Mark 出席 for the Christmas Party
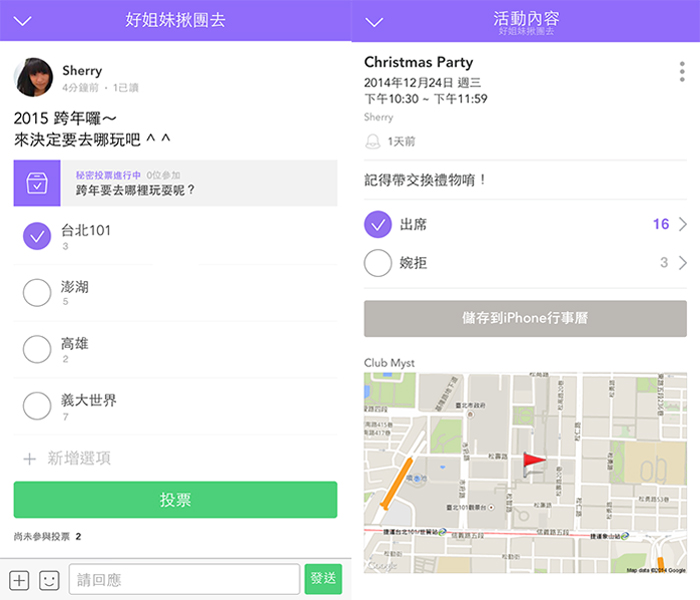The image size is (700, 600). click(378, 225)
